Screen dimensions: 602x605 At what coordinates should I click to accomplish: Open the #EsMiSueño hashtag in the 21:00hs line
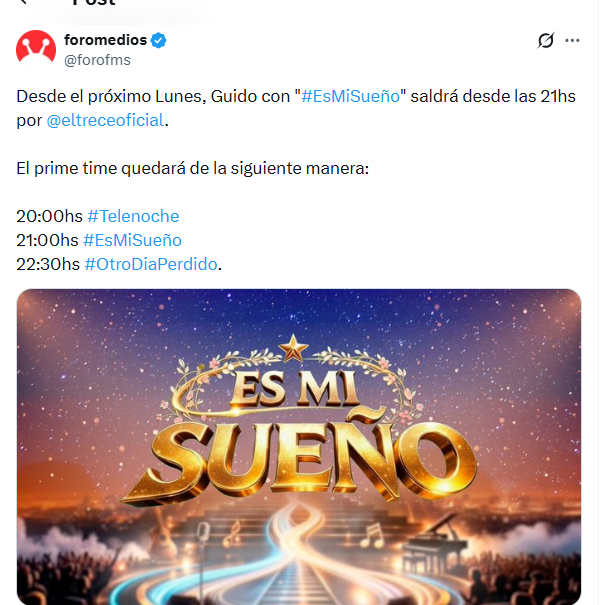(132, 240)
